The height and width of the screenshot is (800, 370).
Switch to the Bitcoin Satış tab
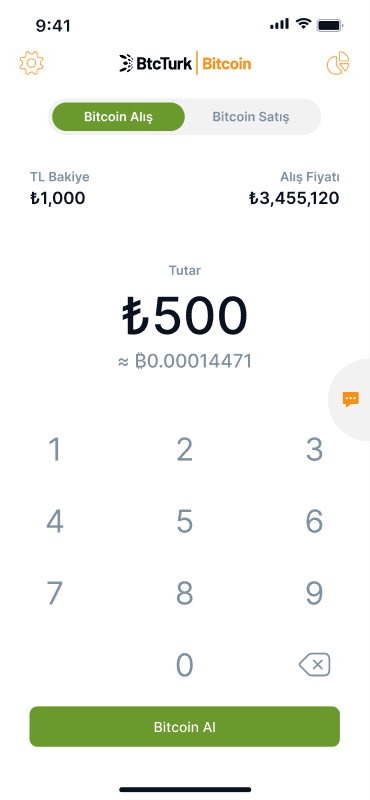(x=251, y=117)
